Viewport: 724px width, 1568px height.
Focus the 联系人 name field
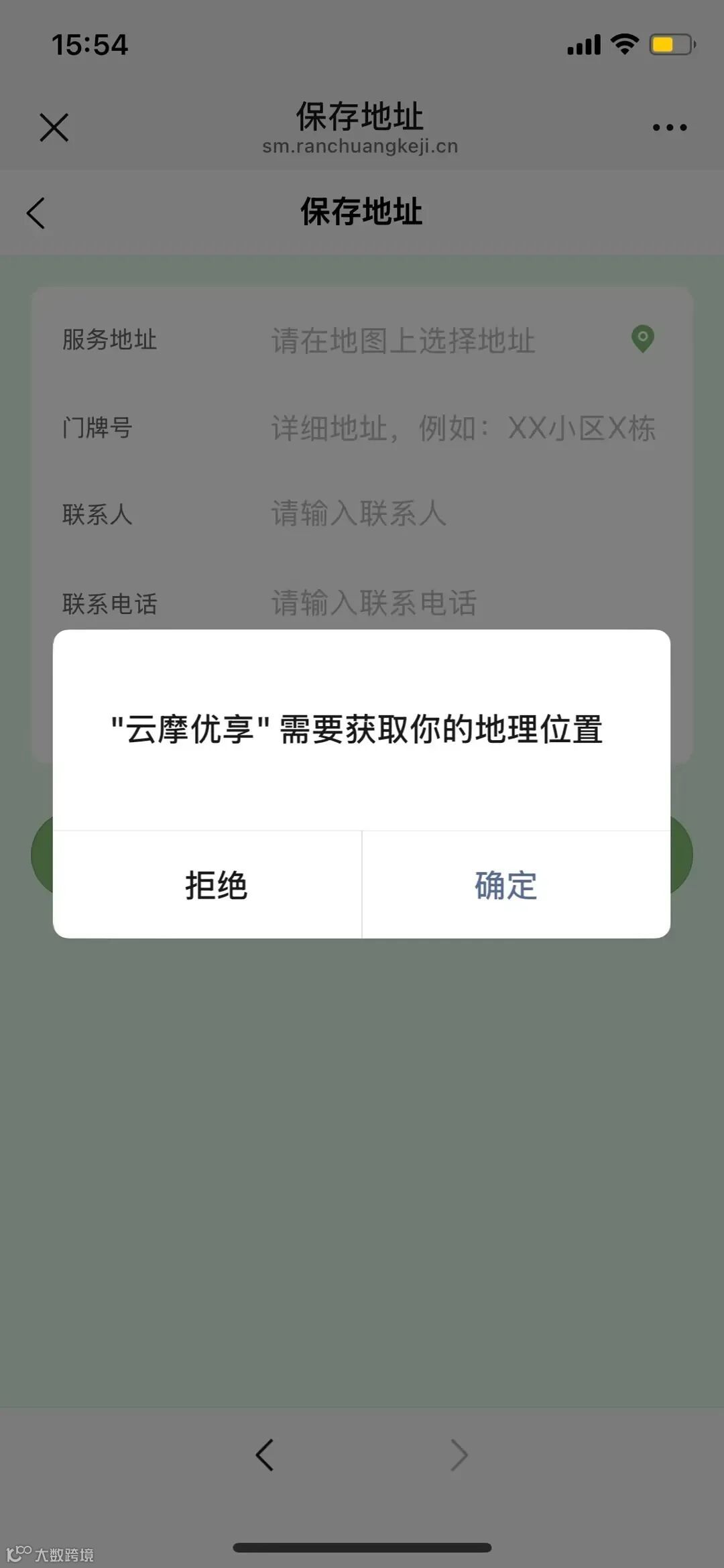point(463,514)
